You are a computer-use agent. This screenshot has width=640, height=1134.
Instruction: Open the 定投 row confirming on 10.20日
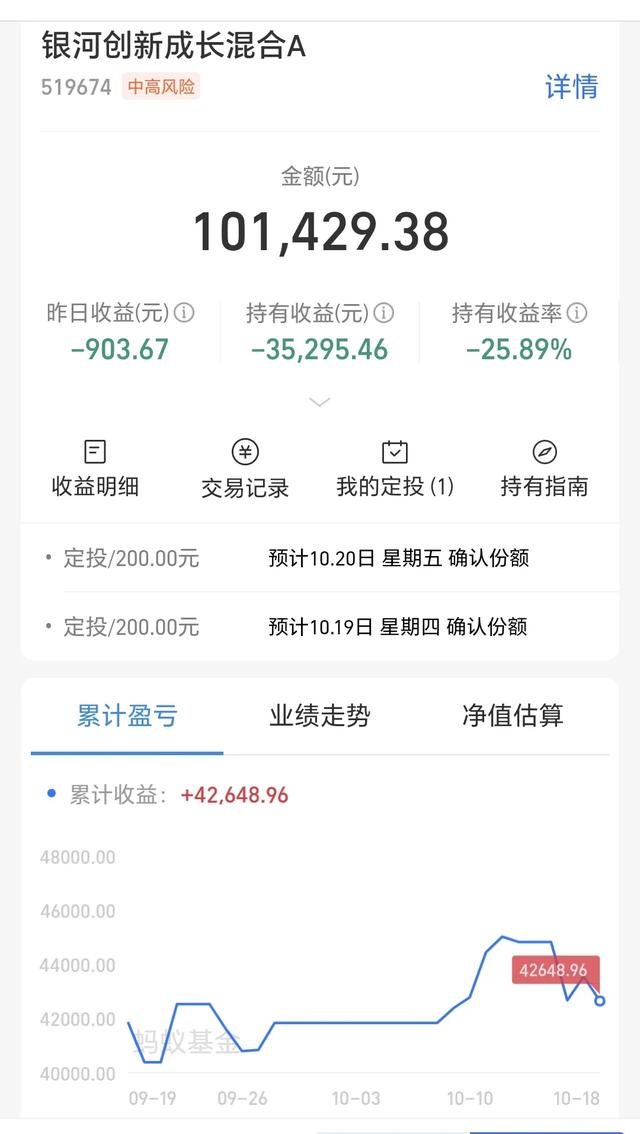(320, 558)
